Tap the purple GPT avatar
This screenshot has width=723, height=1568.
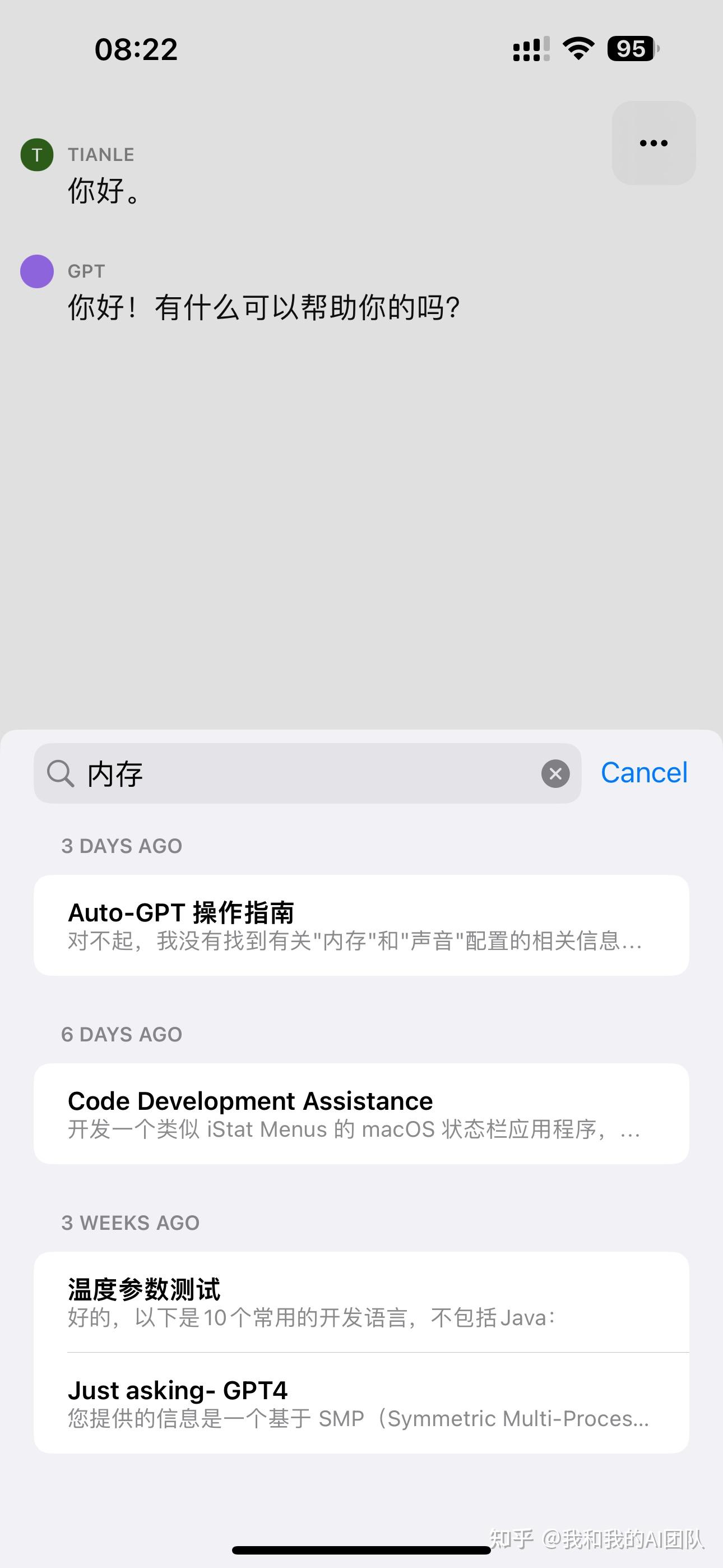[x=36, y=271]
